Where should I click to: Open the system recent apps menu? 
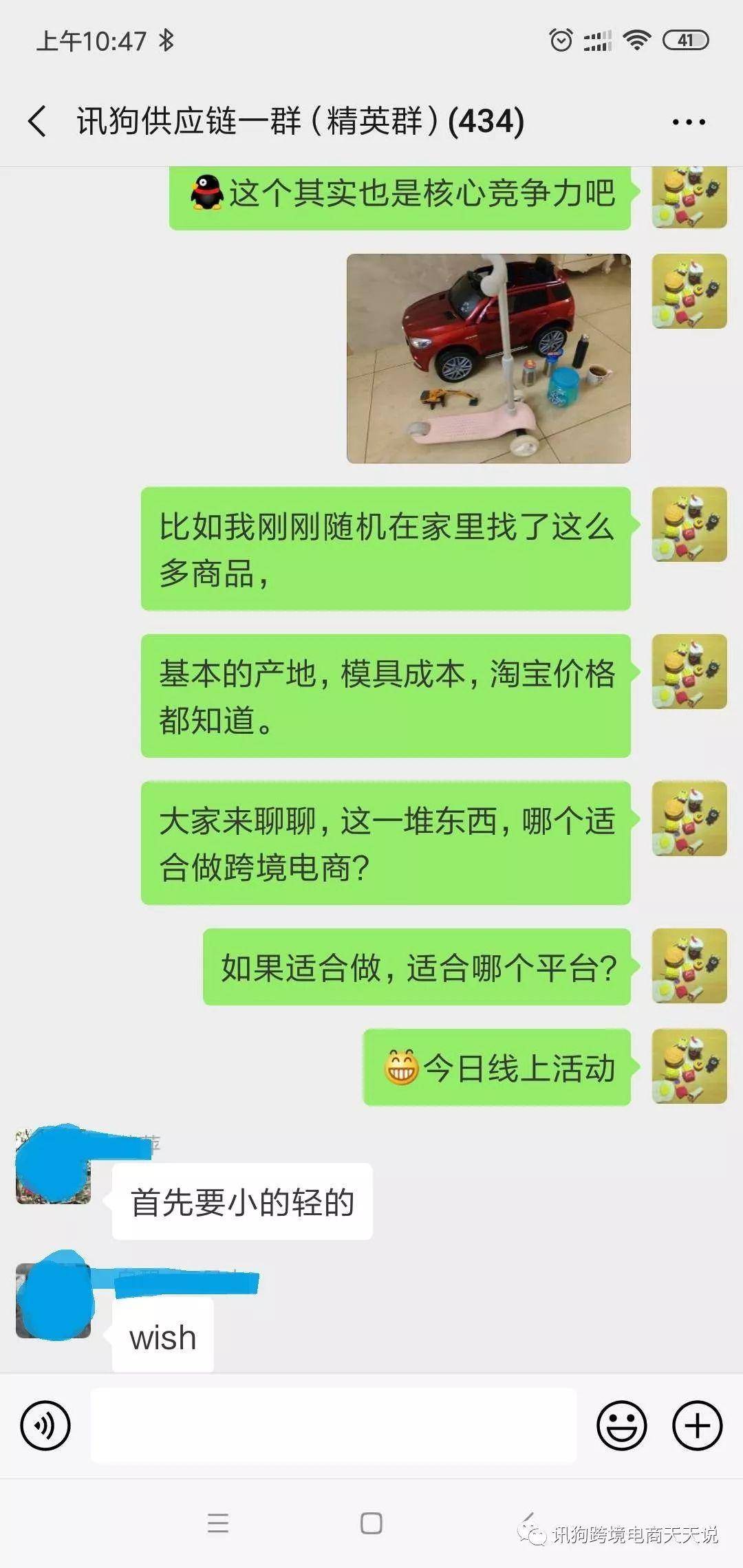coord(218,1523)
